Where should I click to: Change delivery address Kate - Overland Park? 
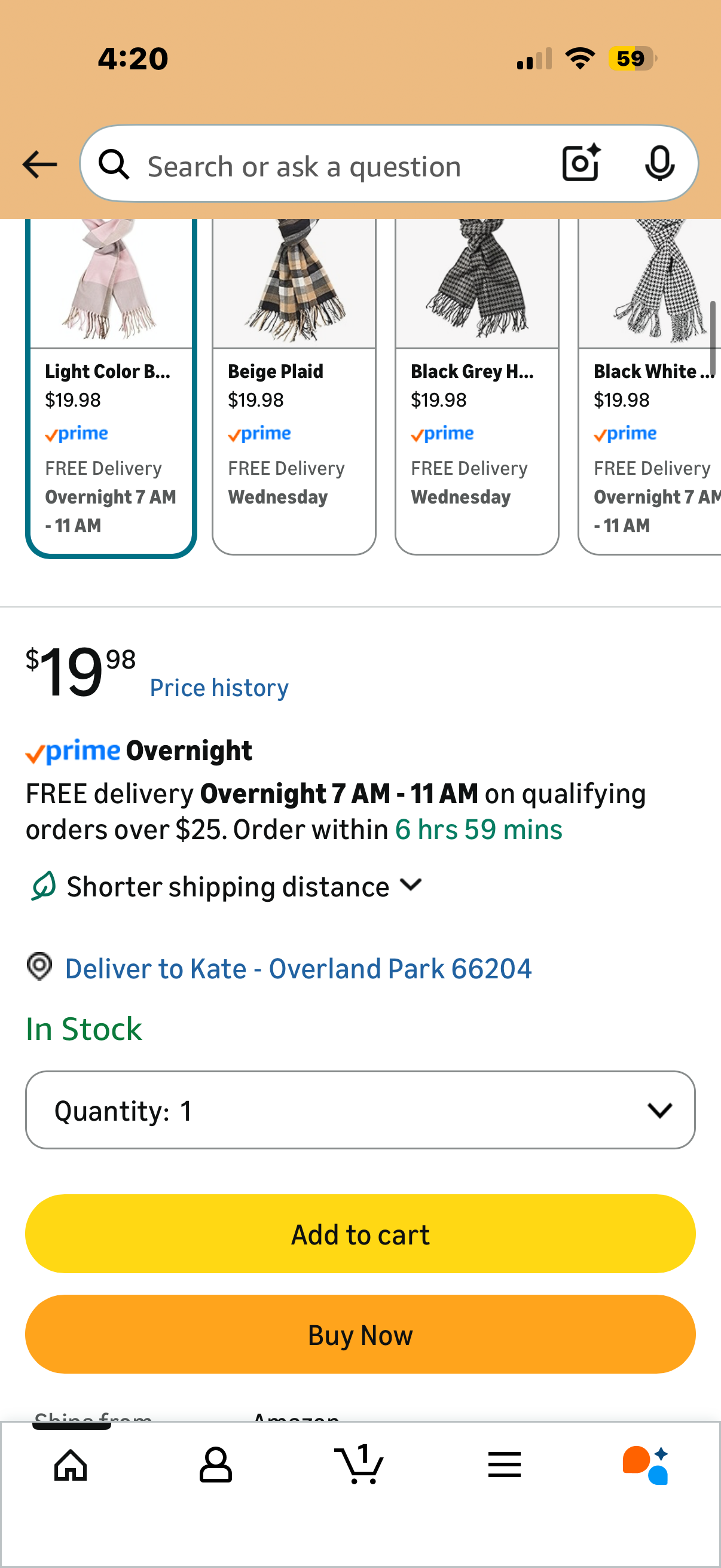pyautogui.click(x=298, y=968)
